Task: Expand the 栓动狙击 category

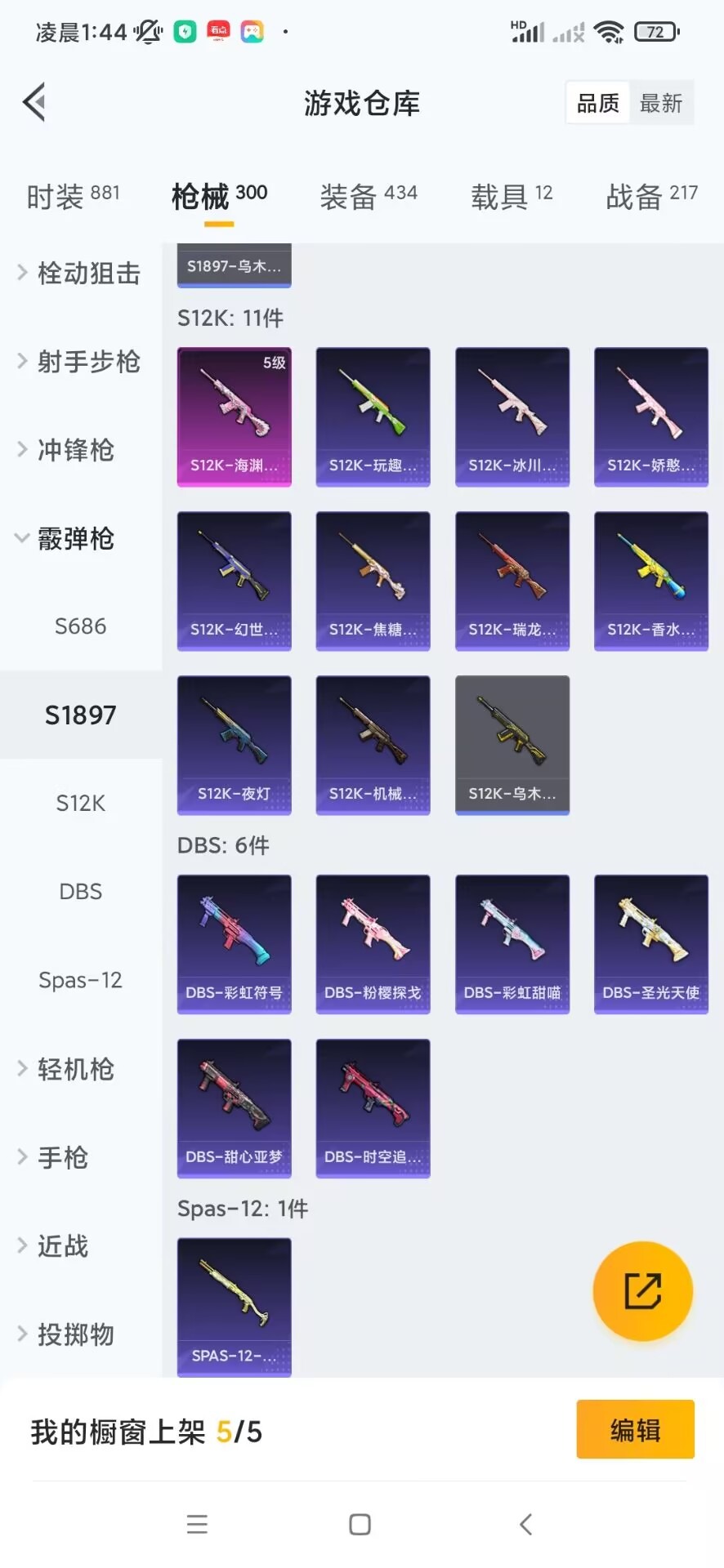Action: [x=79, y=273]
